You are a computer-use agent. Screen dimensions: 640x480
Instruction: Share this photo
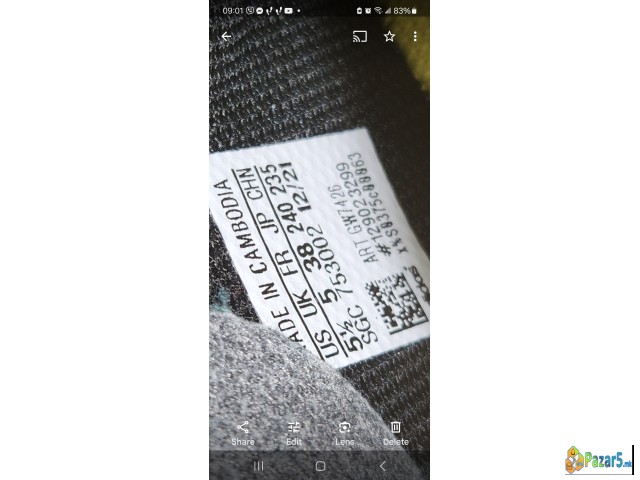pos(243,431)
